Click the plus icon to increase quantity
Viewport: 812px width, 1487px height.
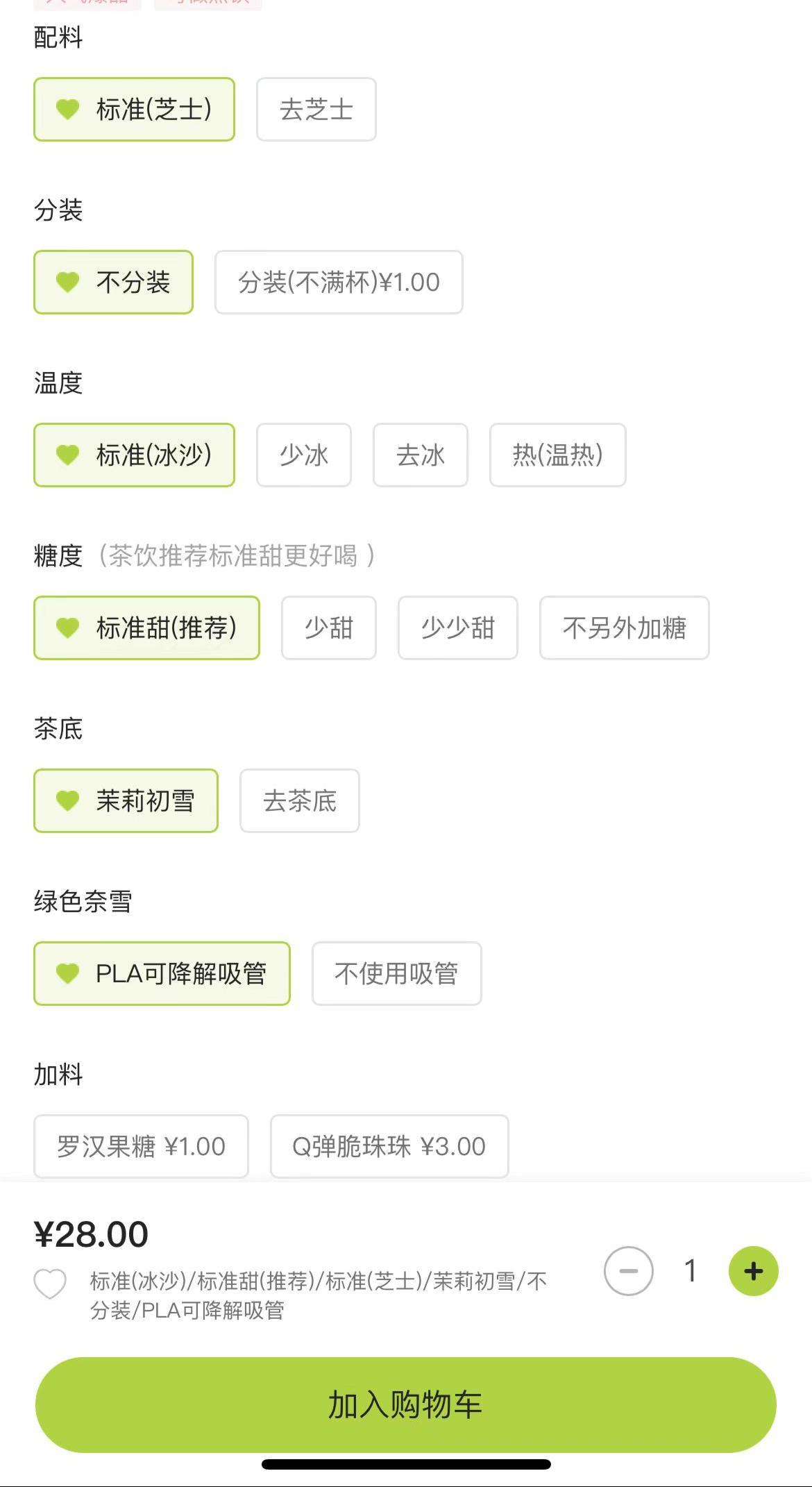pyautogui.click(x=753, y=1270)
